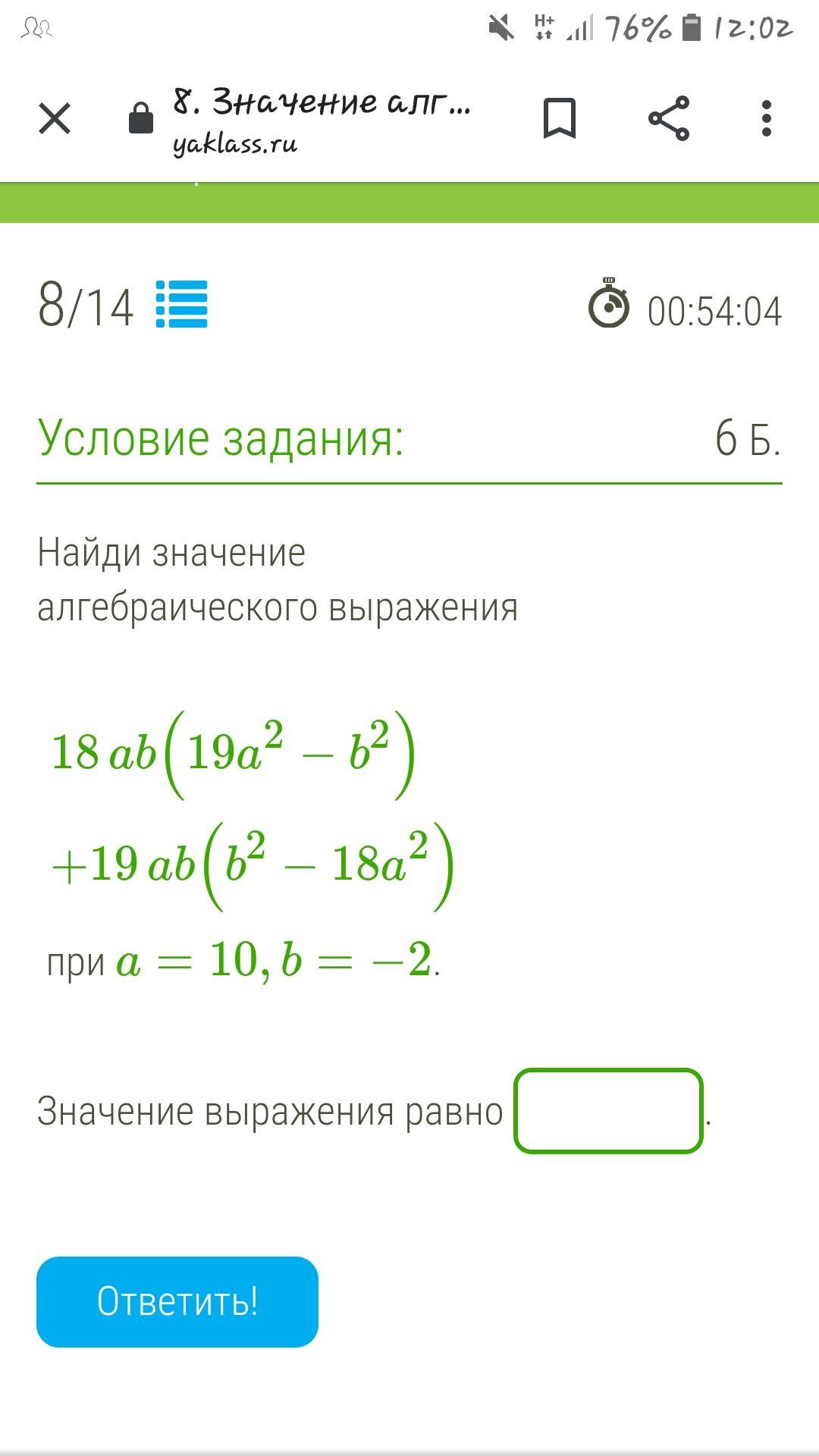819x1456 pixels.
Task: Submit answer with Ответить! button
Action: (x=177, y=1302)
